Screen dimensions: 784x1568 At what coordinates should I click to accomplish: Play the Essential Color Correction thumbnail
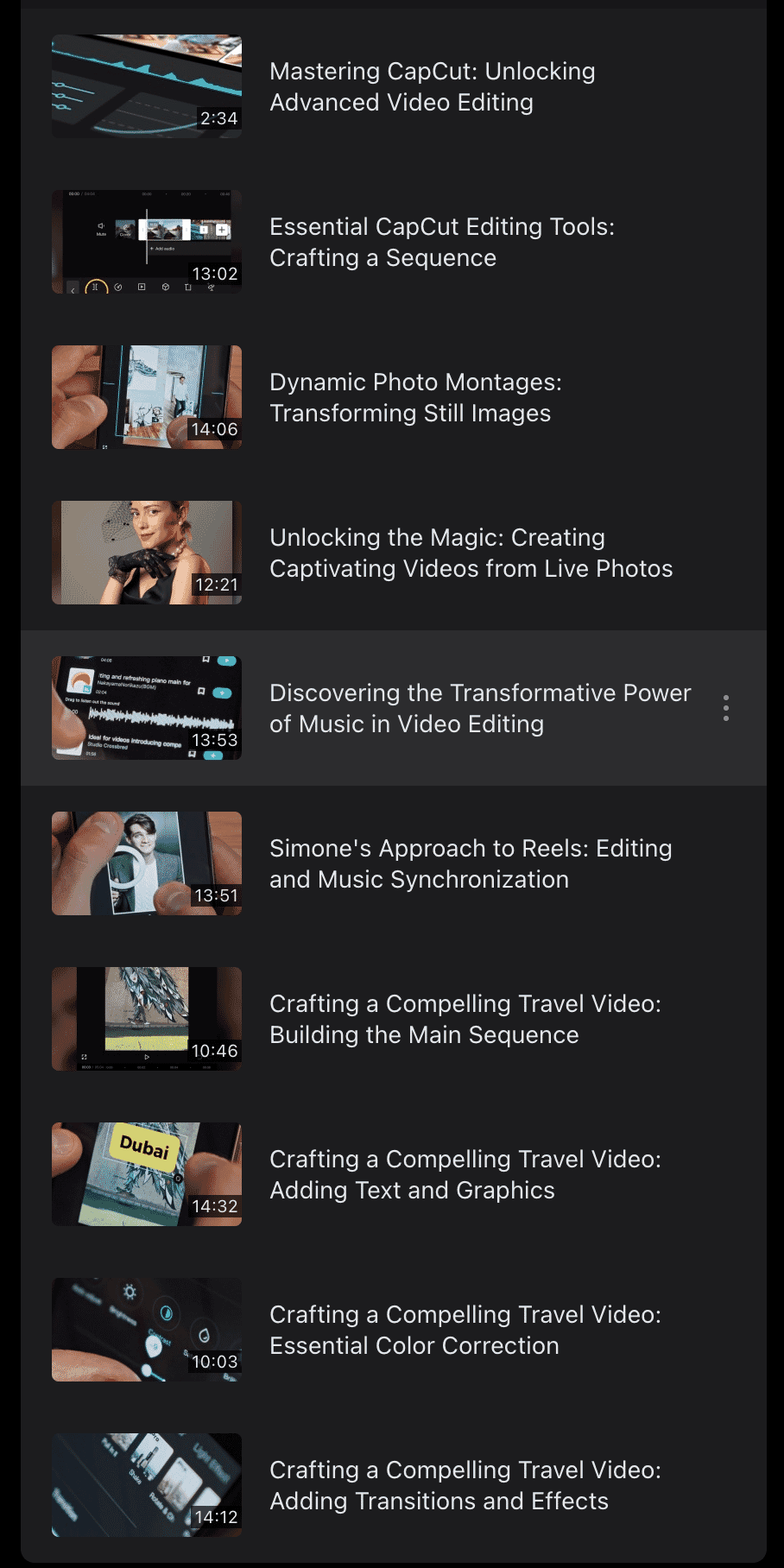(x=146, y=1329)
